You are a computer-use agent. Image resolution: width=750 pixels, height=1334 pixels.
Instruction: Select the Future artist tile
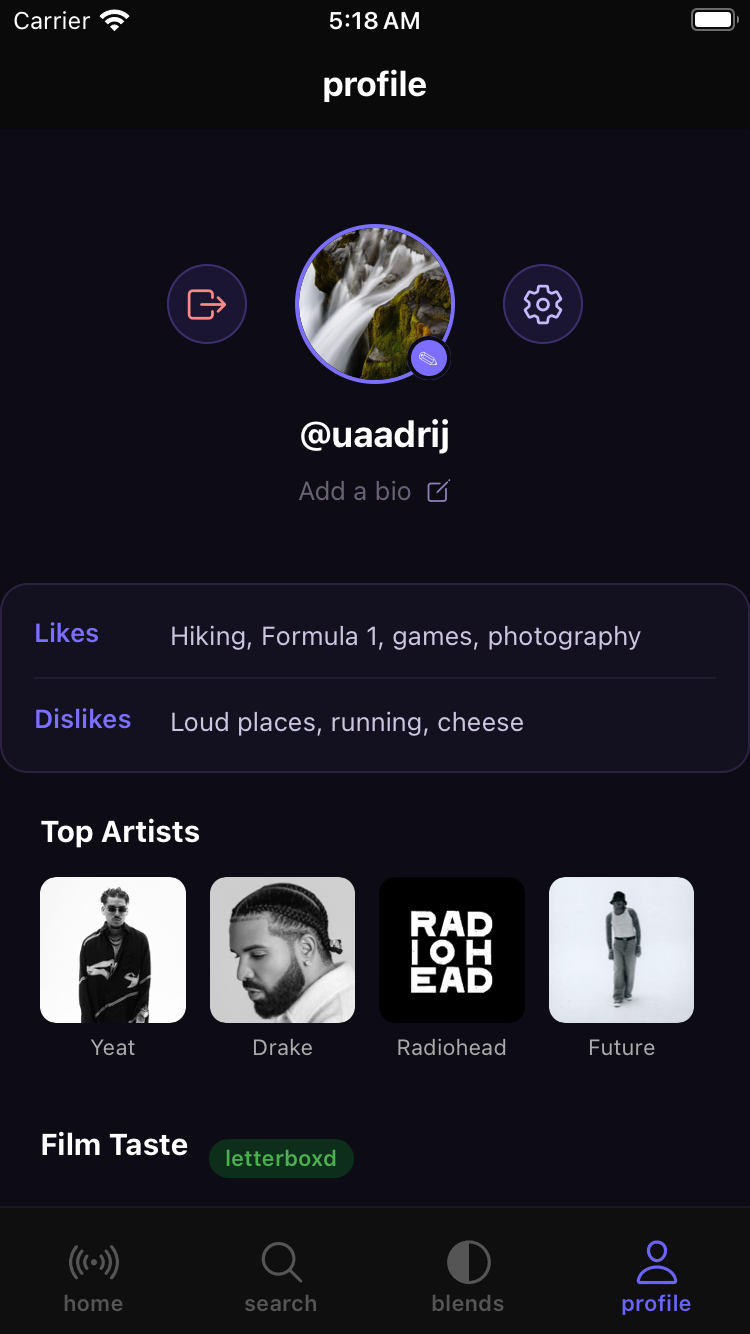click(x=621, y=950)
